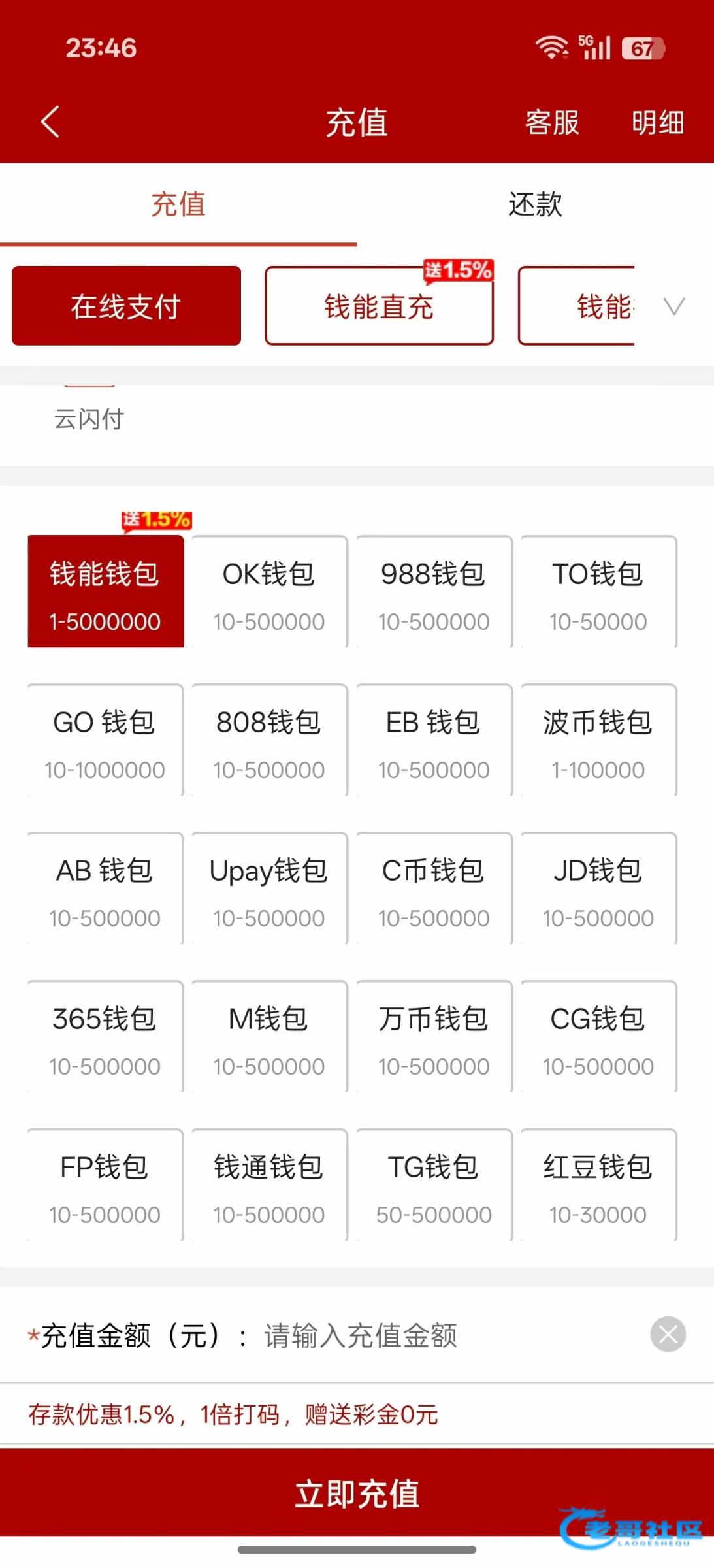The width and height of the screenshot is (714, 1568).
Task: Choose the TG钱包 wallet
Action: 434,1185
